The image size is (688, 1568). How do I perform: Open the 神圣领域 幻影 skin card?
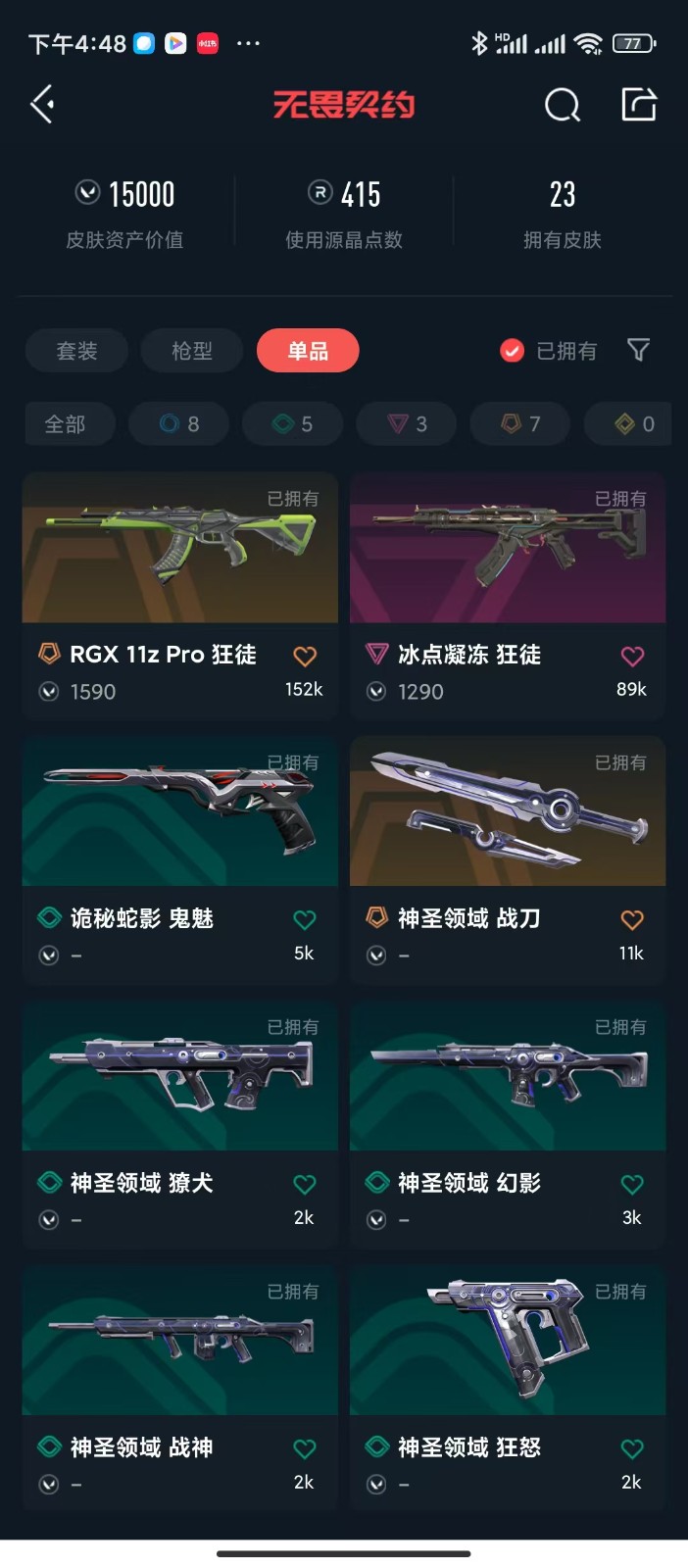(508, 1078)
